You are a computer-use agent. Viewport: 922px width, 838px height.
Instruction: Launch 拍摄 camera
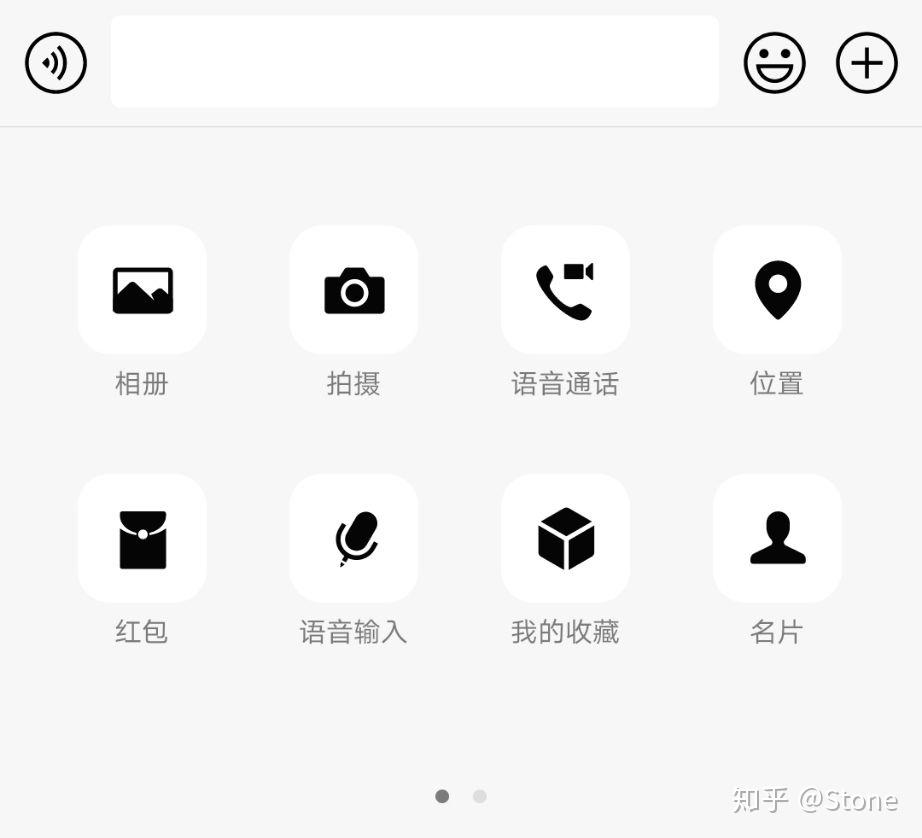(354, 290)
